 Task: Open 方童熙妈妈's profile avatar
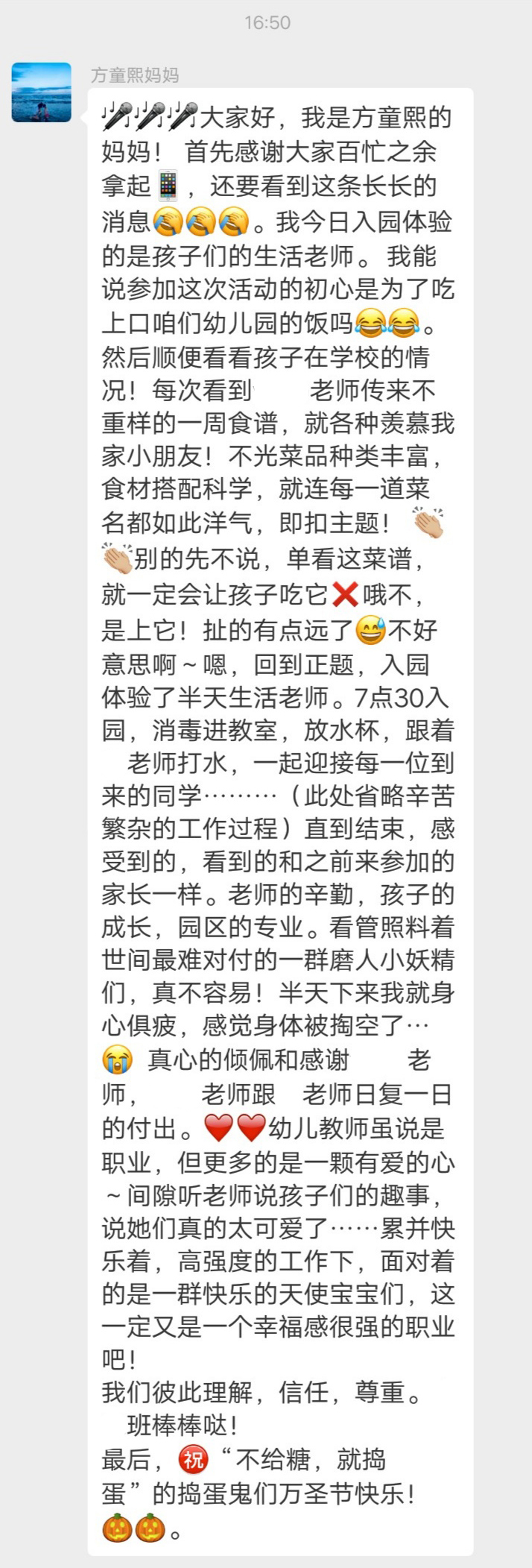pos(42,92)
